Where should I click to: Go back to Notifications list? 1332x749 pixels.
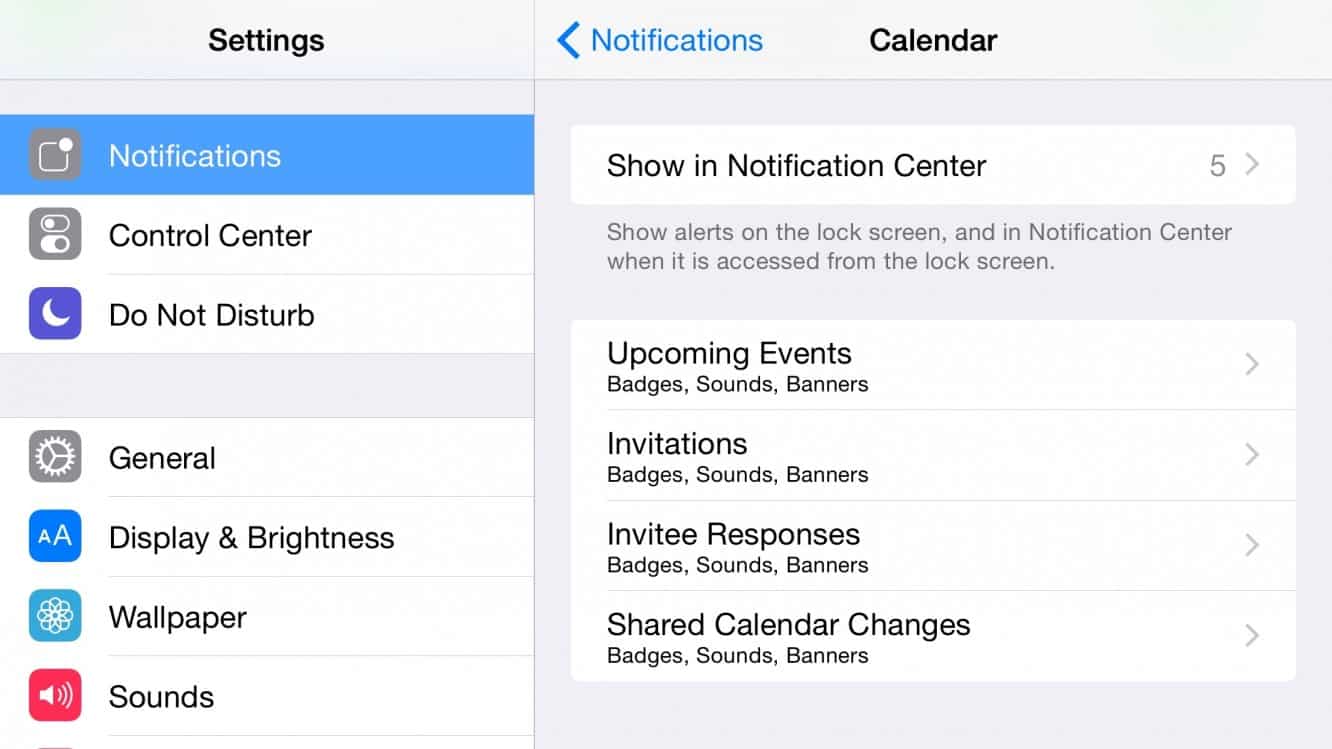(x=660, y=41)
